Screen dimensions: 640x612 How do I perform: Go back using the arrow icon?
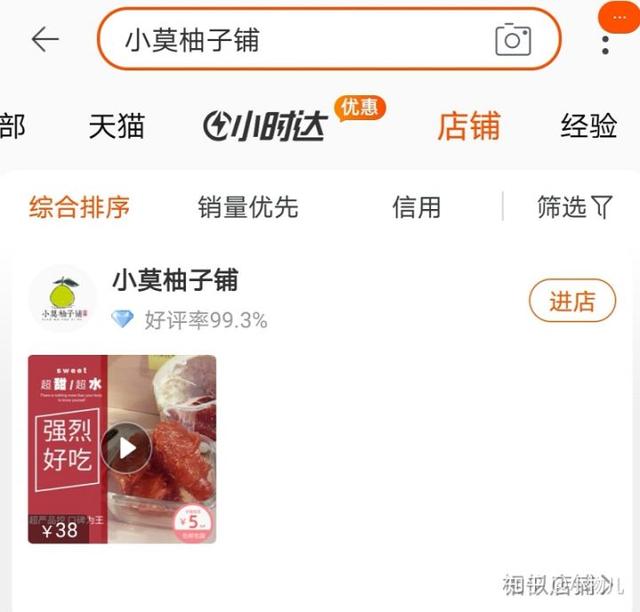tap(45, 39)
